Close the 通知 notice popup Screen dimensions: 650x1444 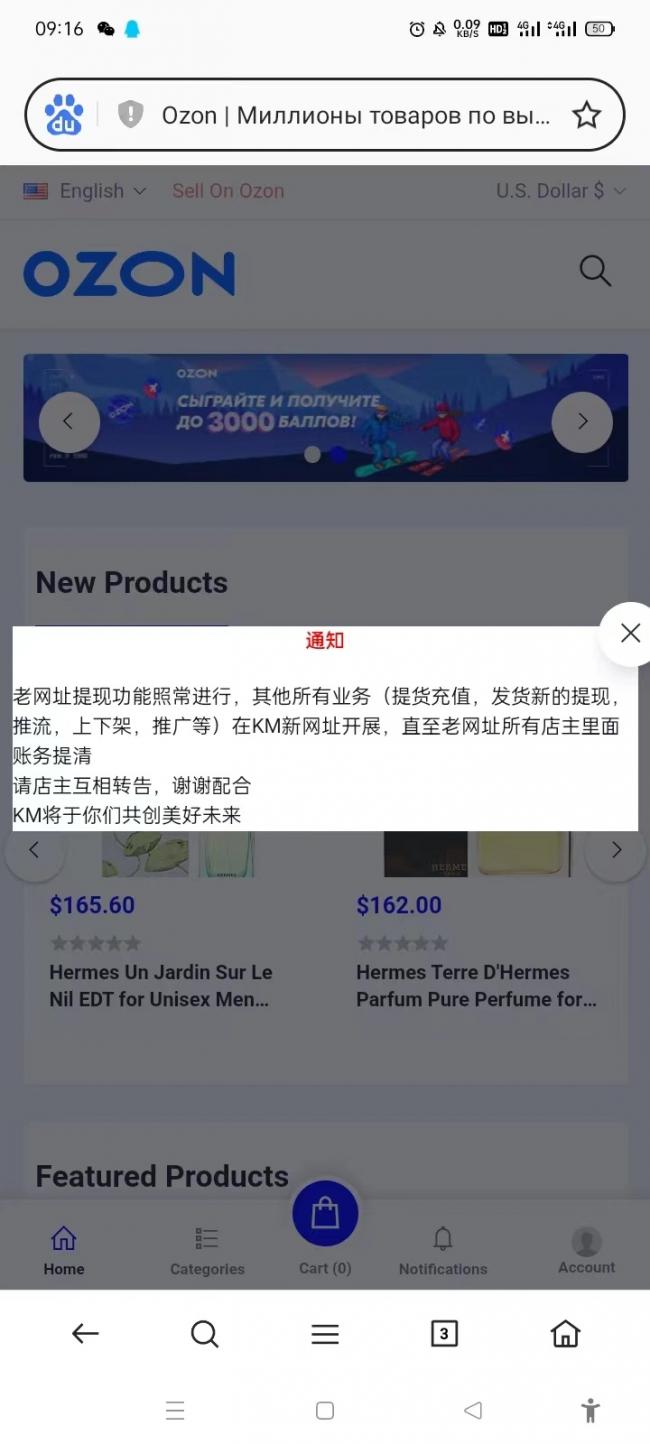click(629, 633)
